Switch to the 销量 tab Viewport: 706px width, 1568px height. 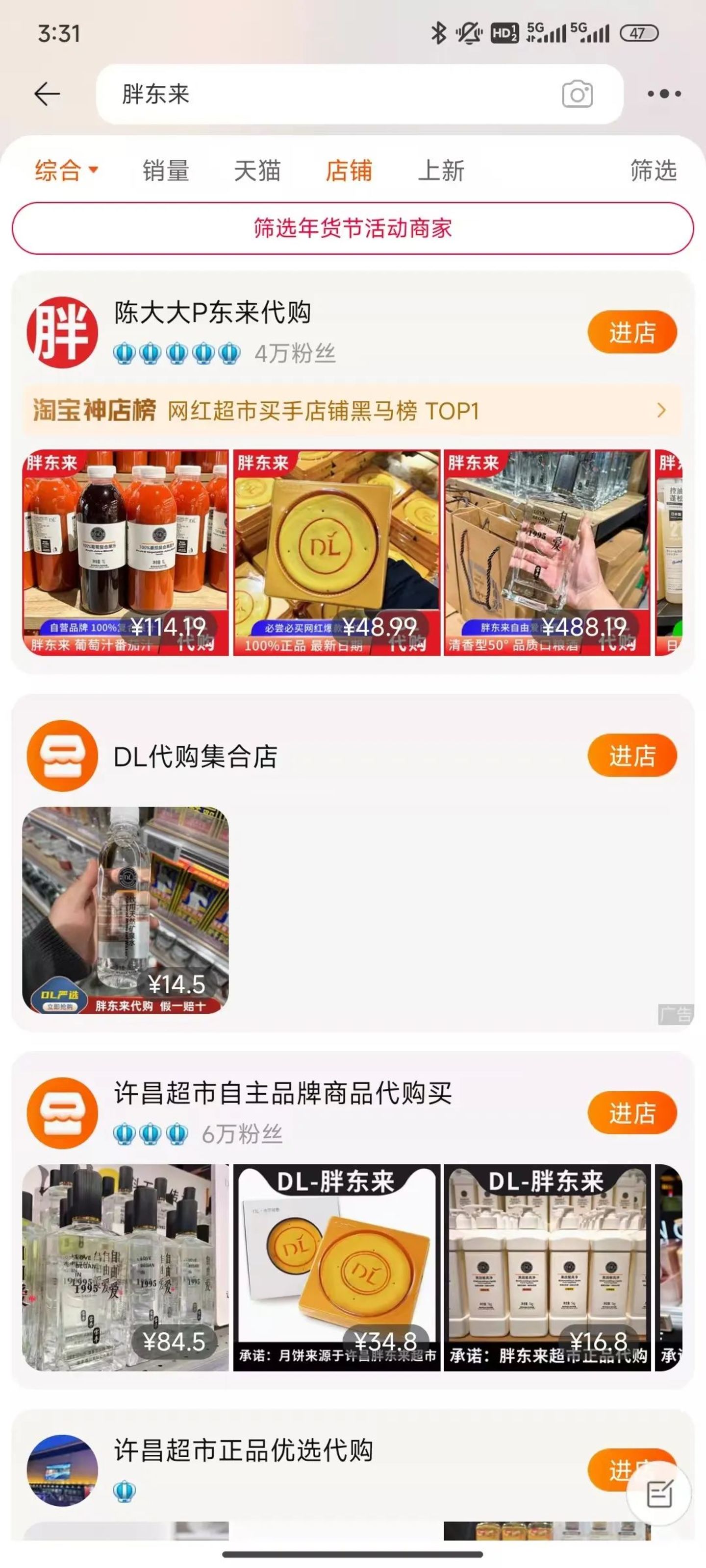coord(166,171)
